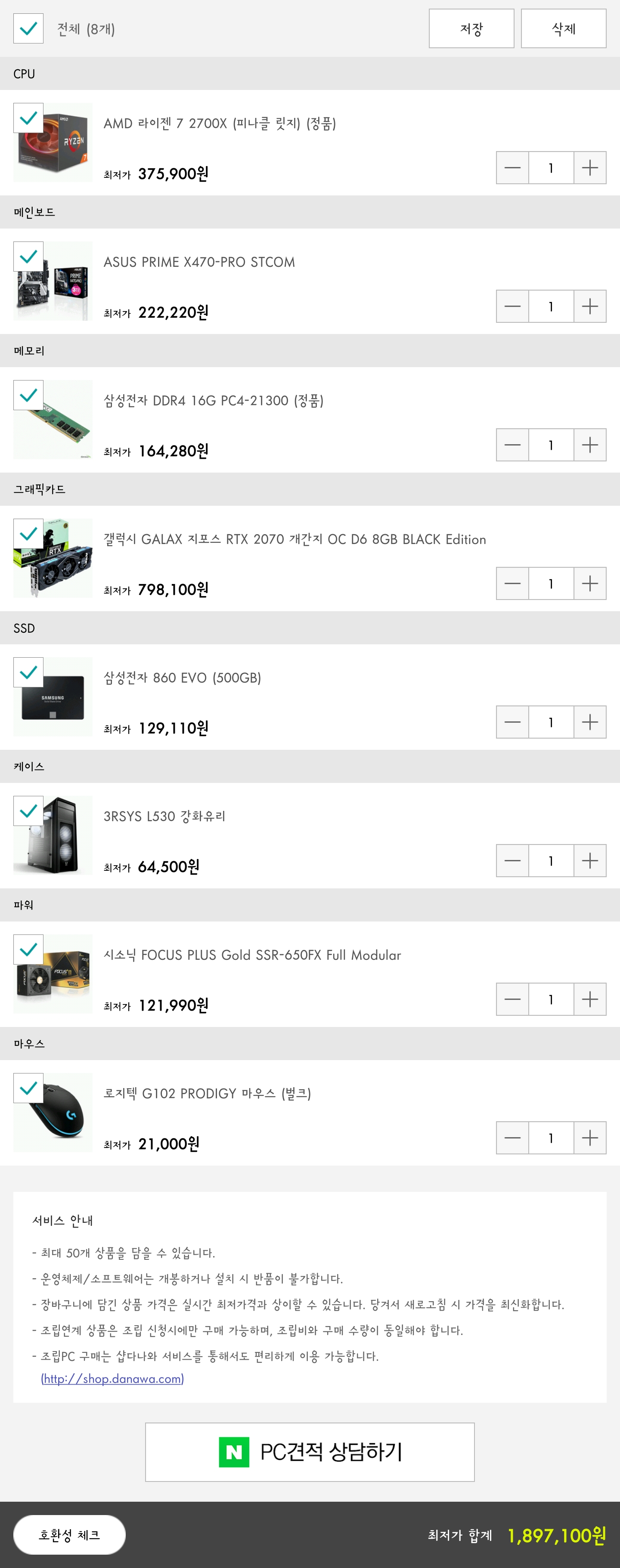This screenshot has width=620, height=1568.
Task: Open 갤럭시 GALAX RTX 2070 product details
Action: point(294,539)
